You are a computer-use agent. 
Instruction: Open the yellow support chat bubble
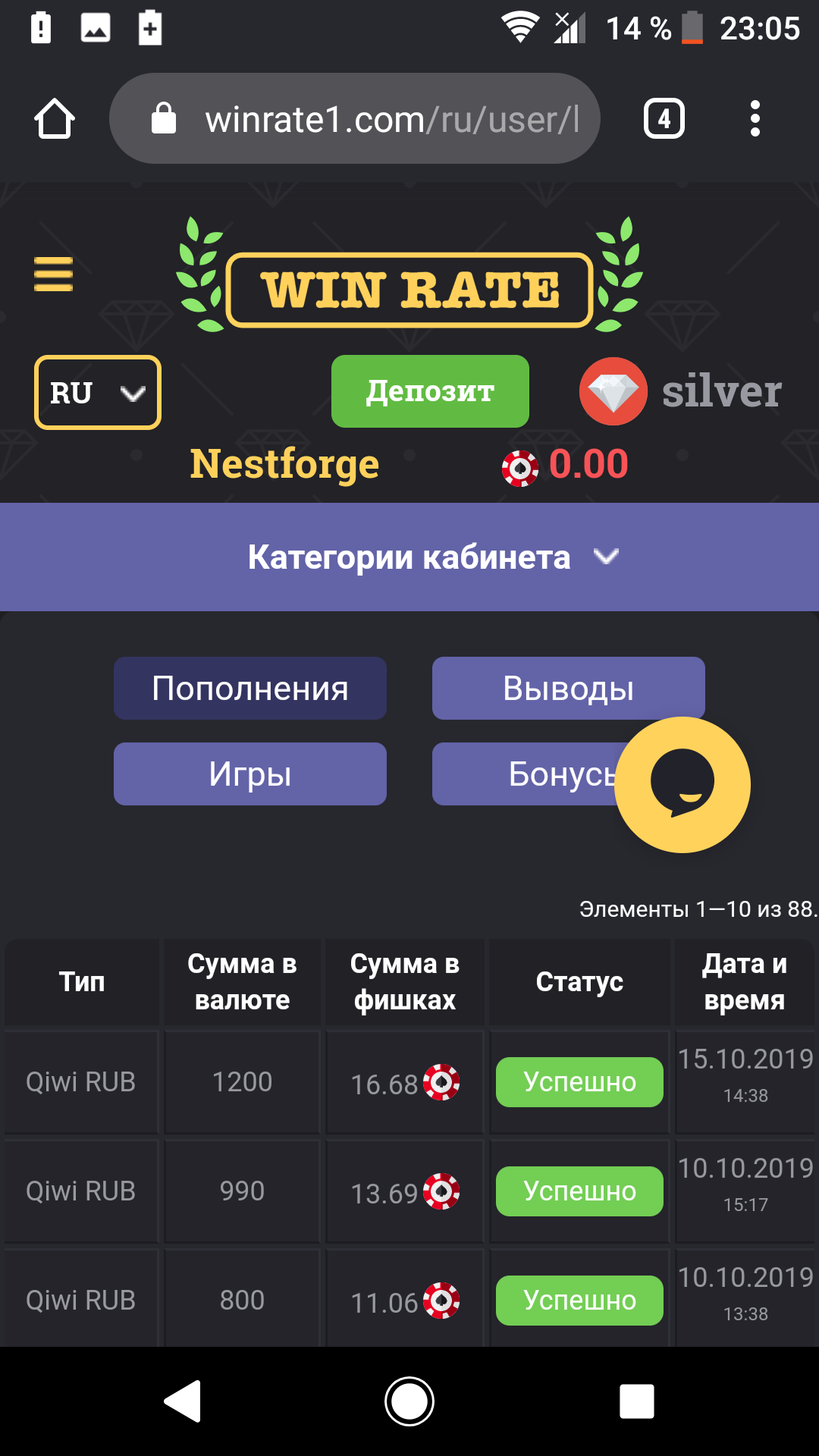682,785
